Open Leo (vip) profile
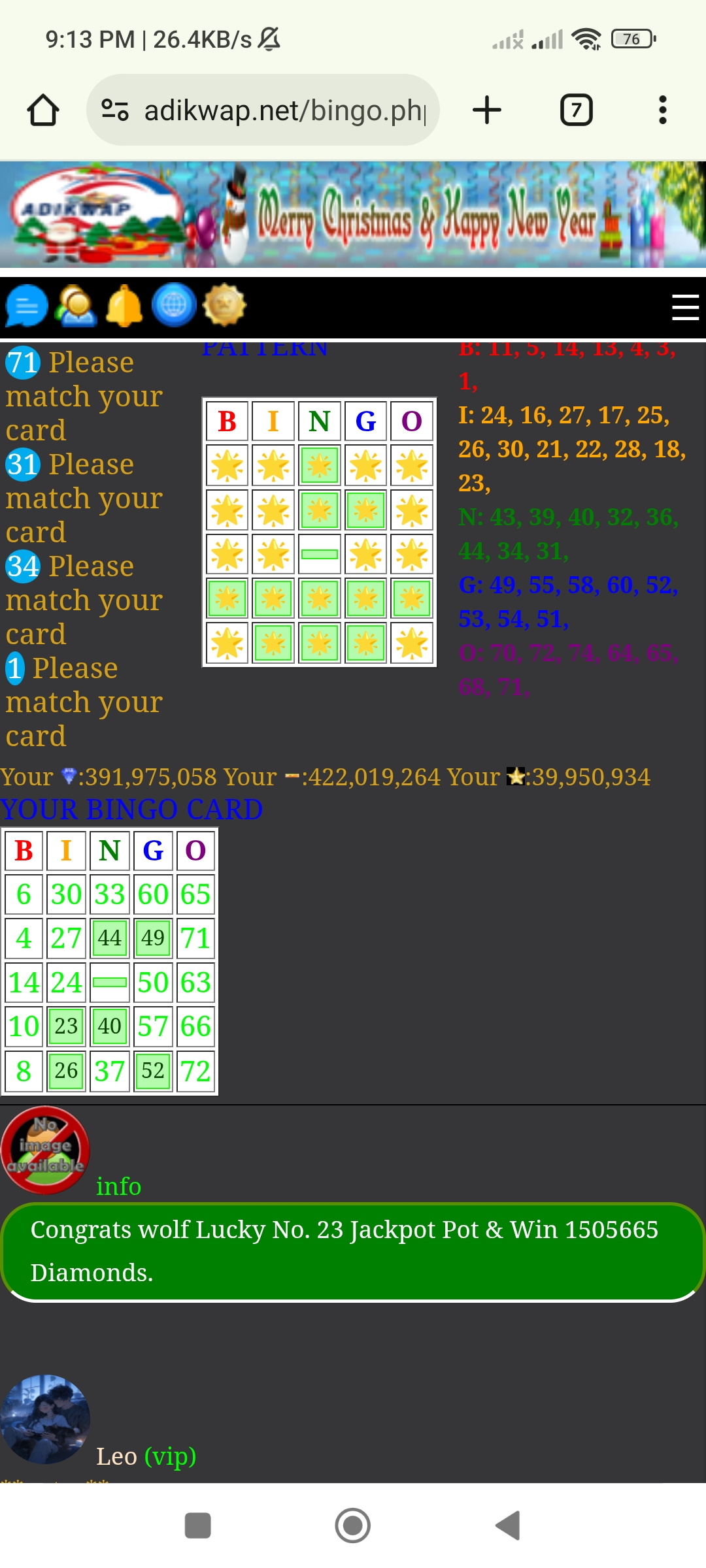Screen dimensions: 706x1568 point(146,1456)
